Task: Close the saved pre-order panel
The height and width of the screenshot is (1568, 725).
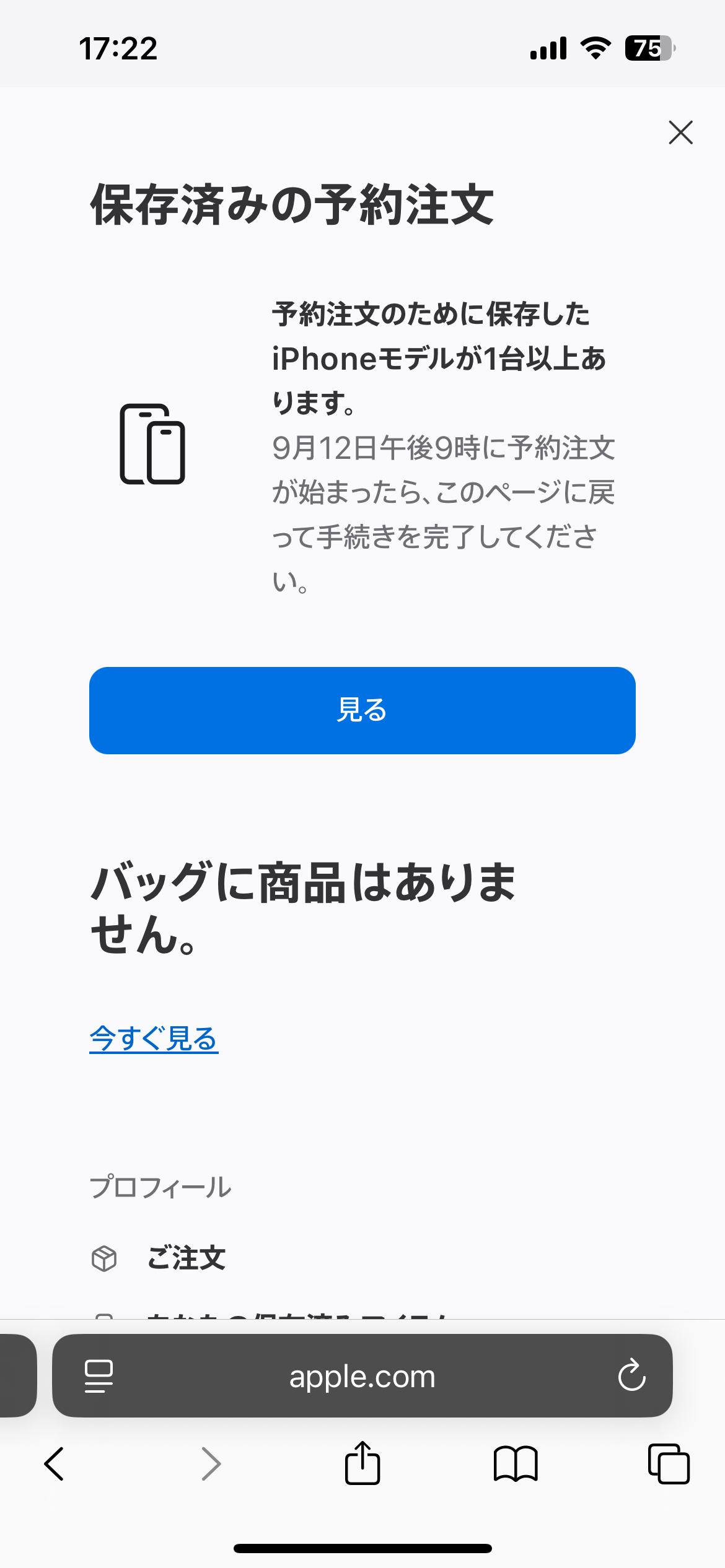Action: point(680,133)
